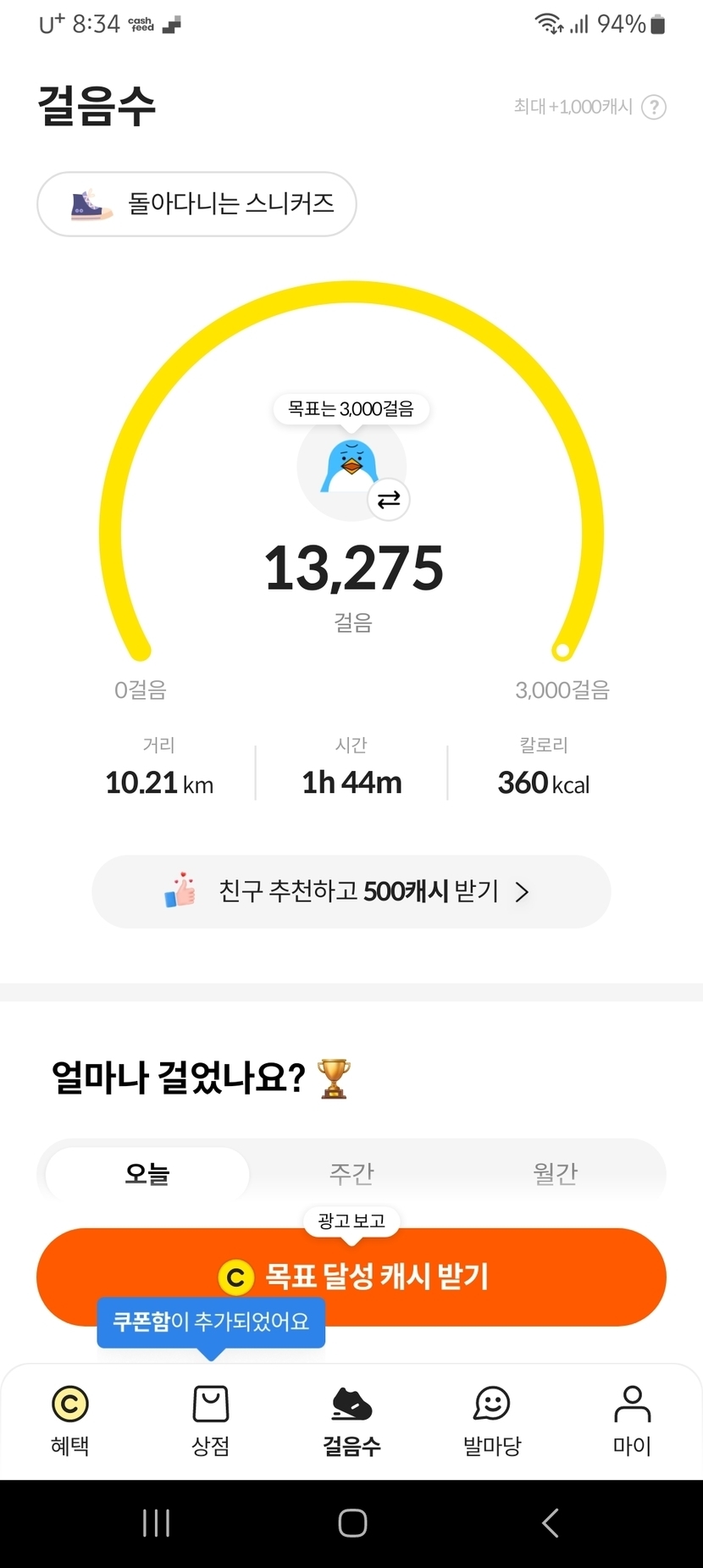Viewport: 703px width, 1568px height.
Task: Switch to the 월간 tab
Action: tap(555, 1173)
